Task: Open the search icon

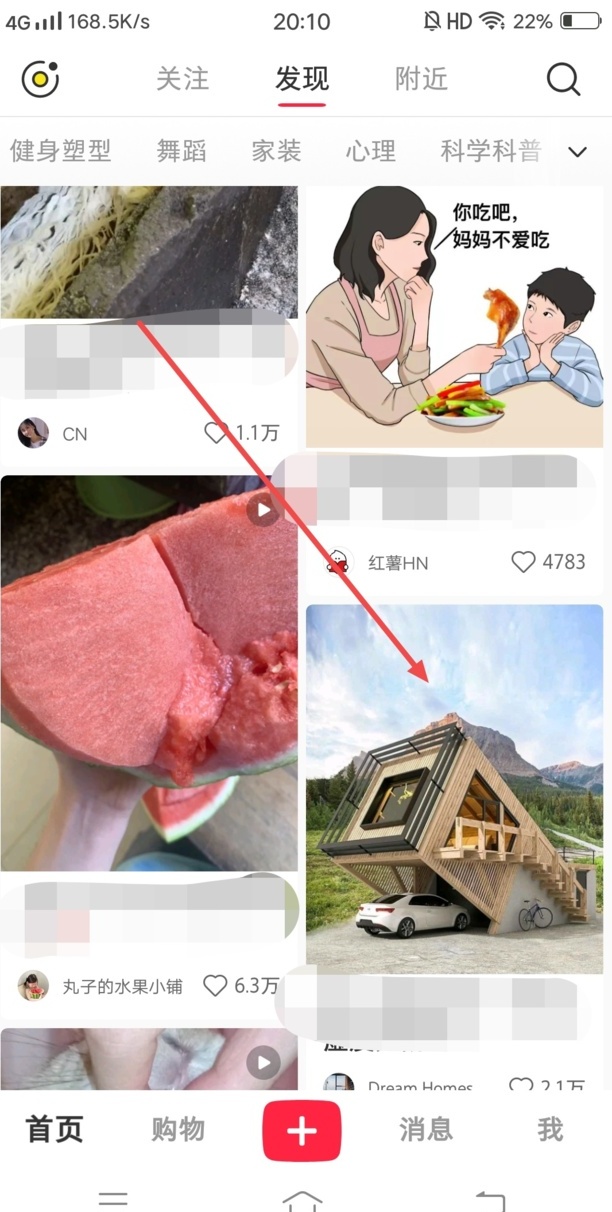Action: click(563, 80)
